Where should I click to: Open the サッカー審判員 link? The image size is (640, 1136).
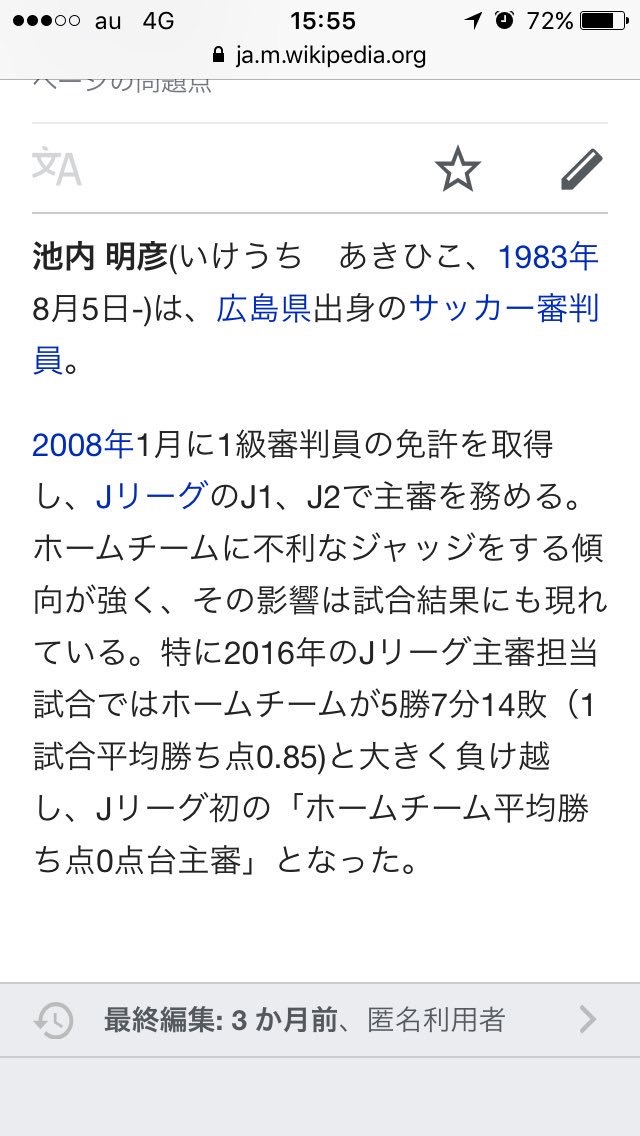tap(504, 309)
